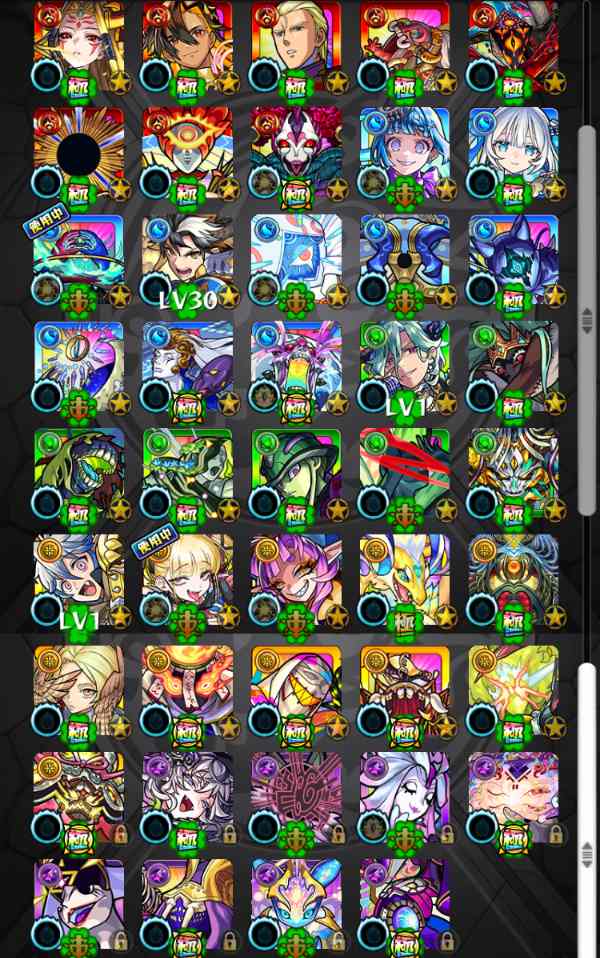Open the green-framed monster showing LV1
Image resolution: width=600 pixels, height=958 pixels.
404,367
